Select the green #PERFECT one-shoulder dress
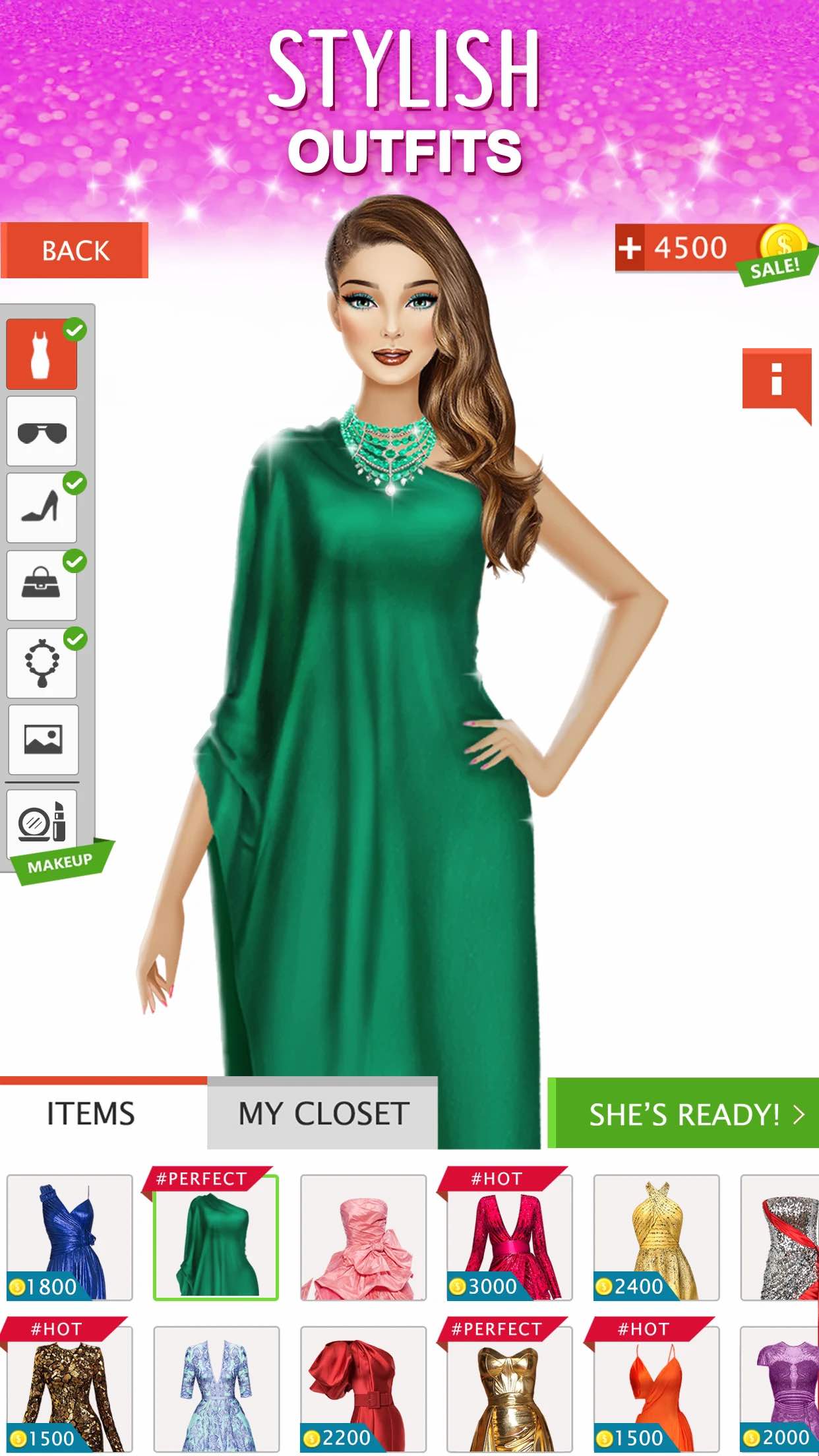This screenshot has width=819, height=1456. (x=216, y=1237)
